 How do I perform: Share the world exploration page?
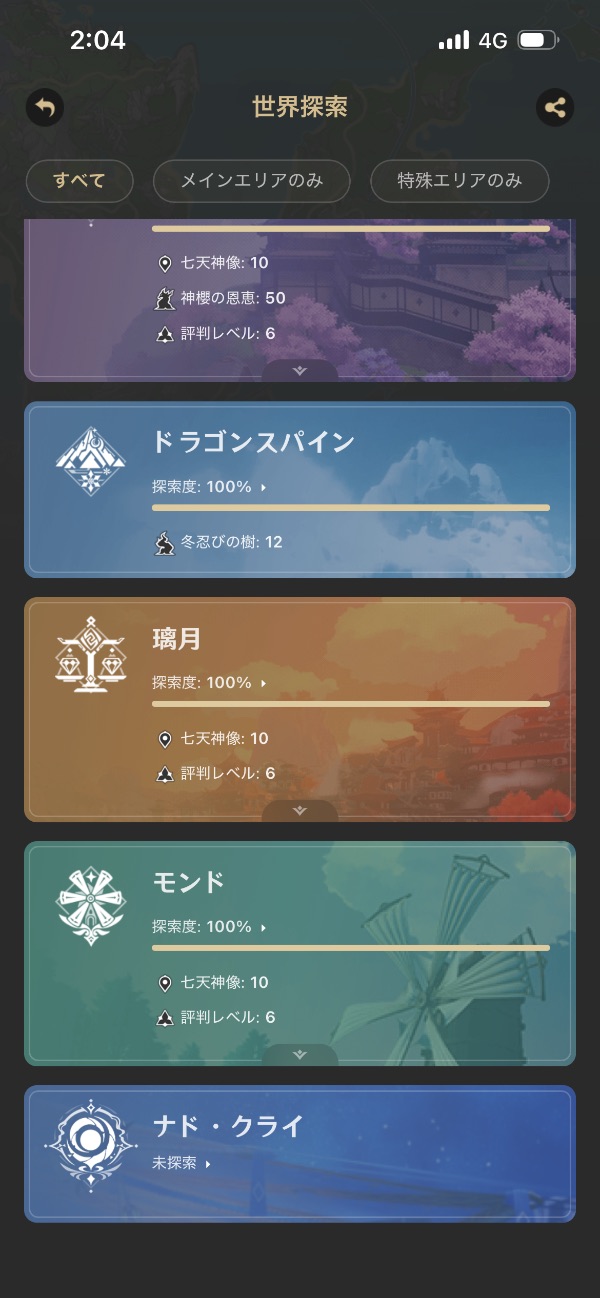click(555, 107)
